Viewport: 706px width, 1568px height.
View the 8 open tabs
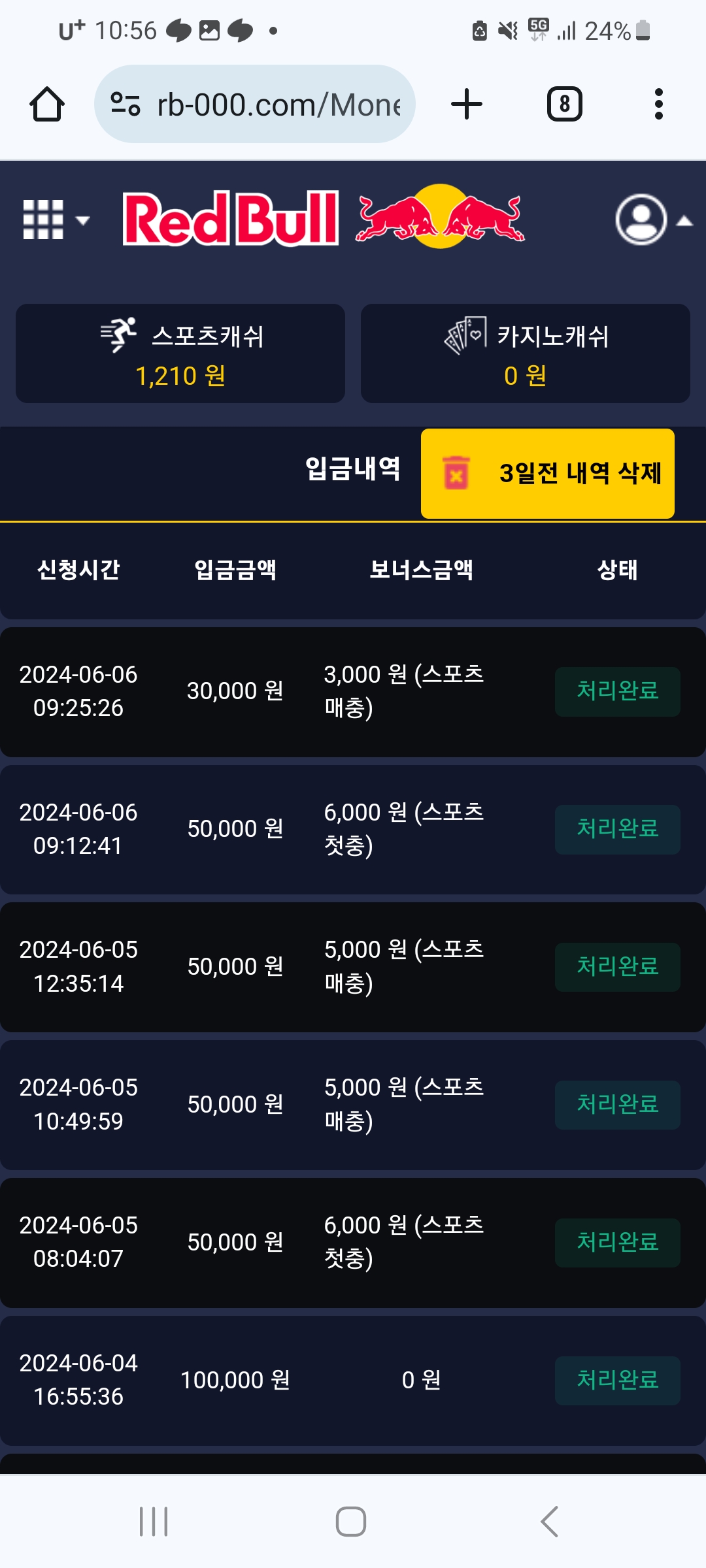(x=564, y=105)
